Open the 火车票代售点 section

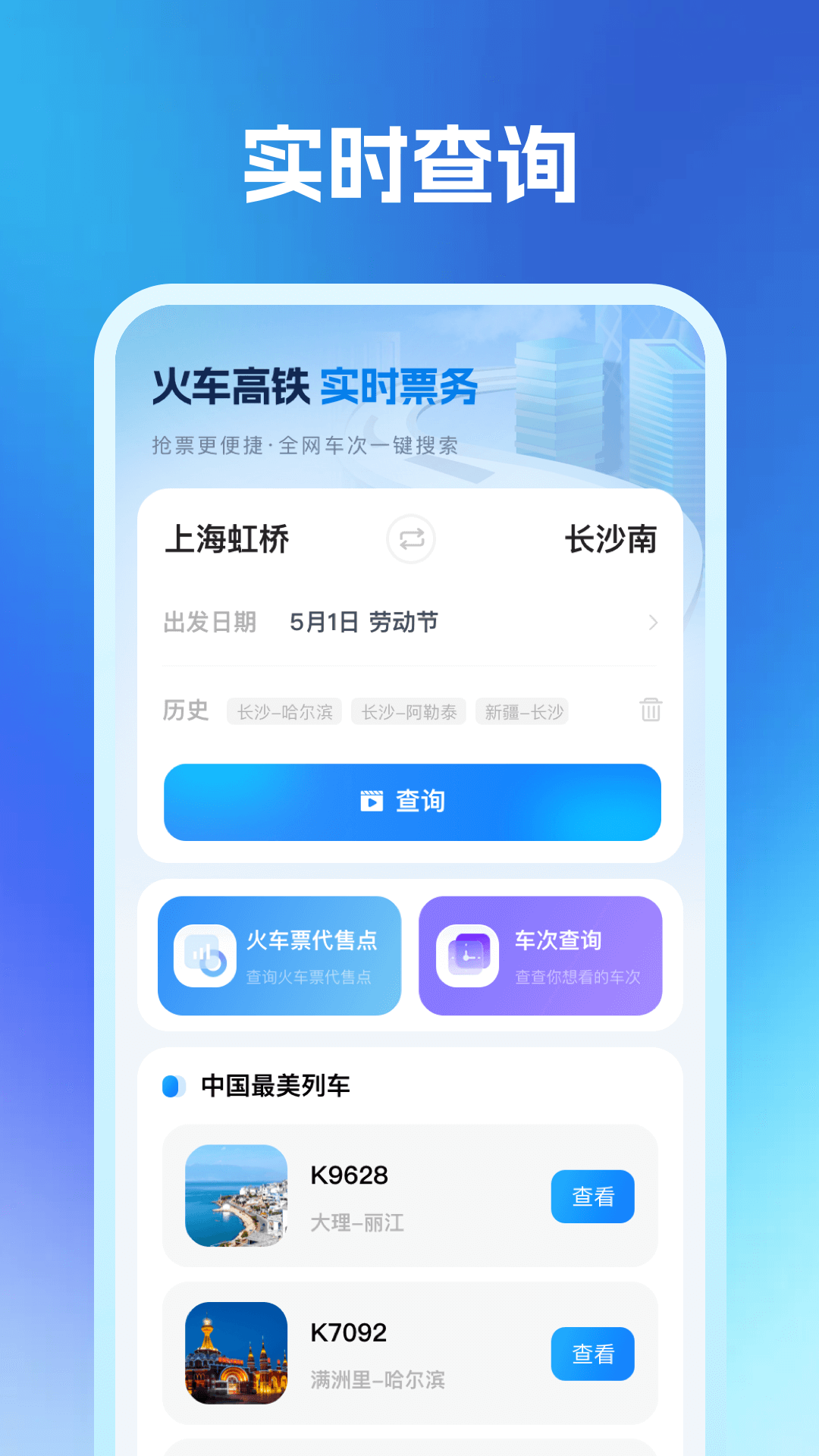[279, 954]
